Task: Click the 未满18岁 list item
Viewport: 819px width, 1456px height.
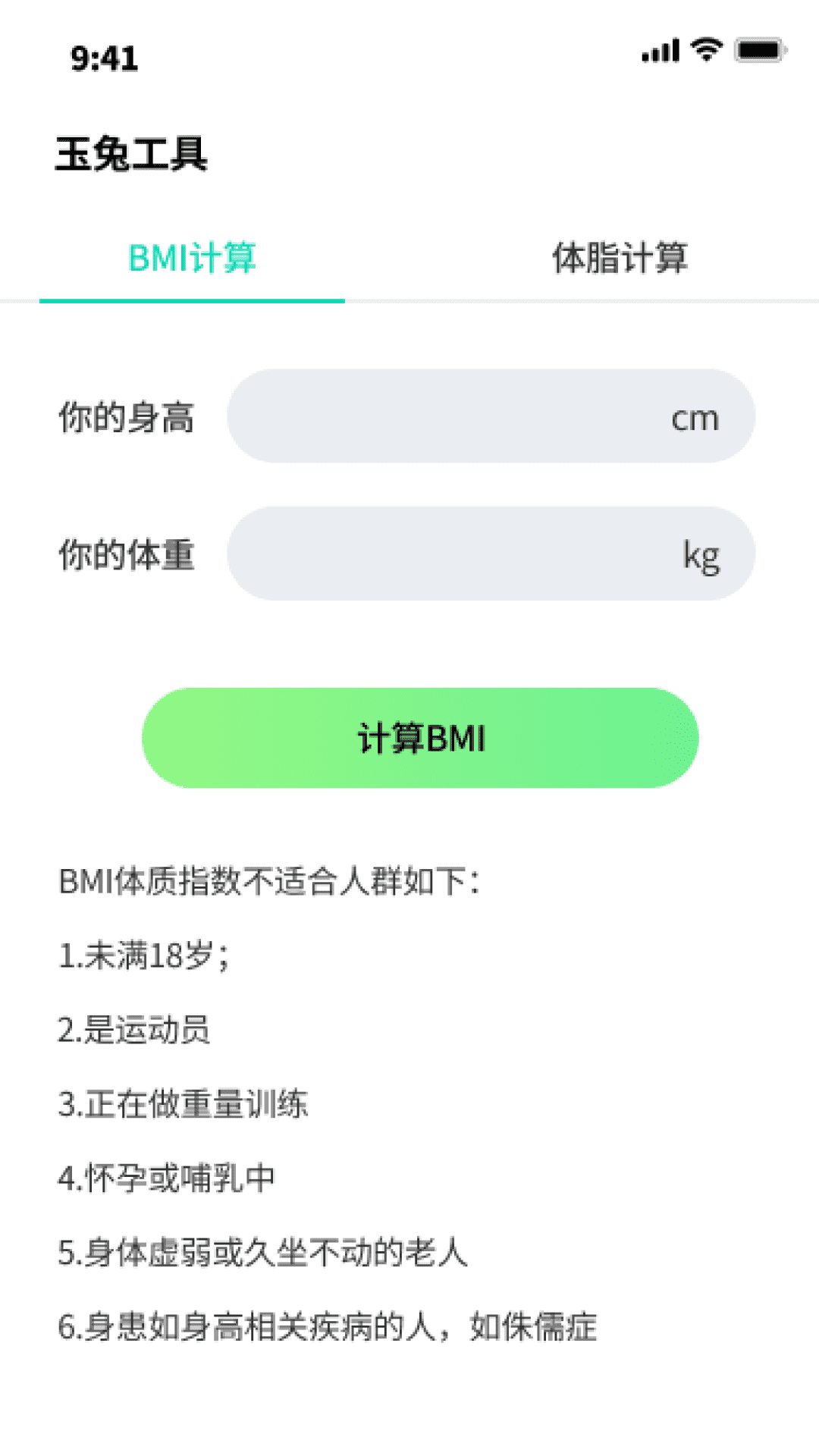Action: (x=146, y=955)
